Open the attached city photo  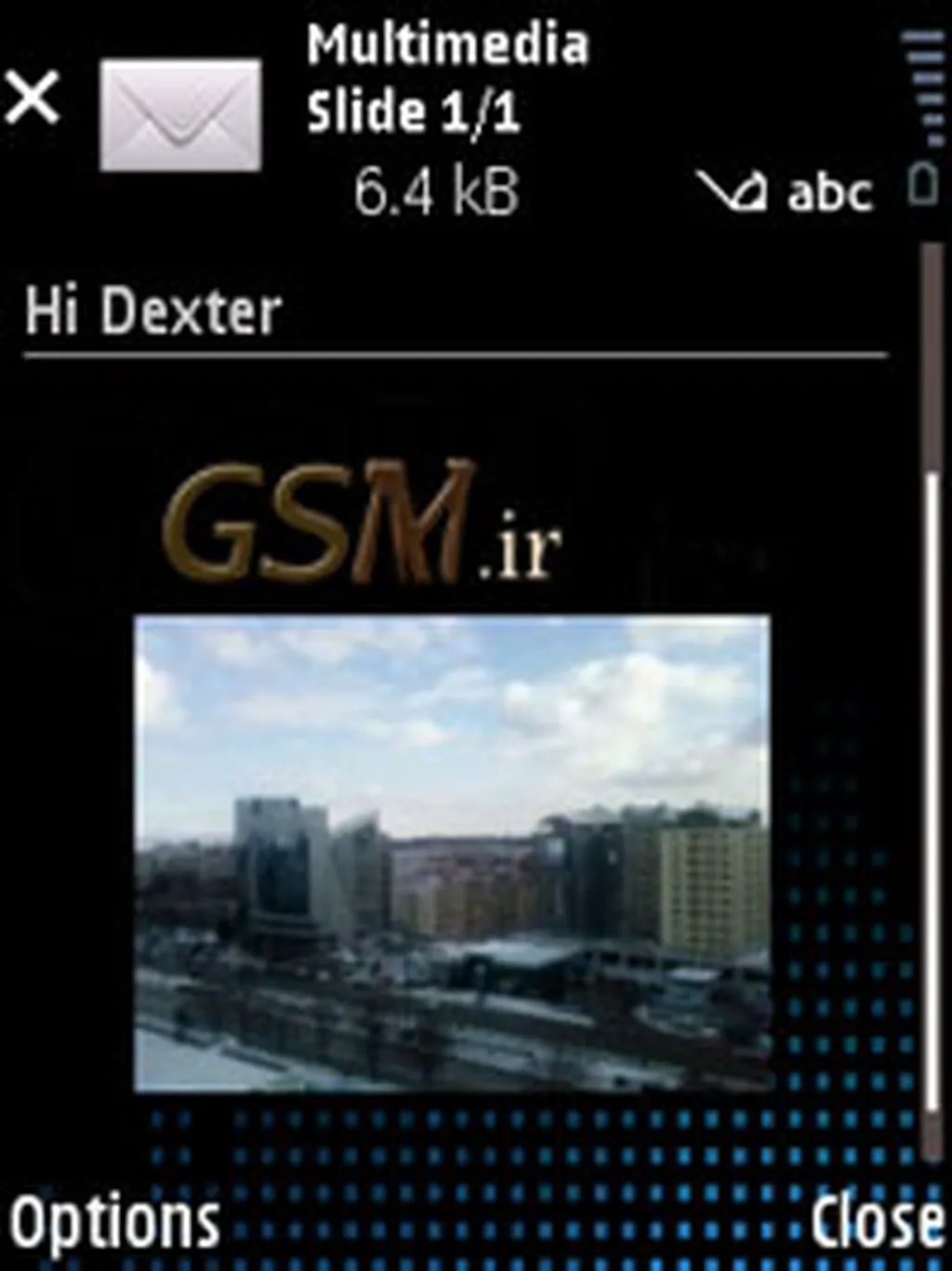coord(452,852)
